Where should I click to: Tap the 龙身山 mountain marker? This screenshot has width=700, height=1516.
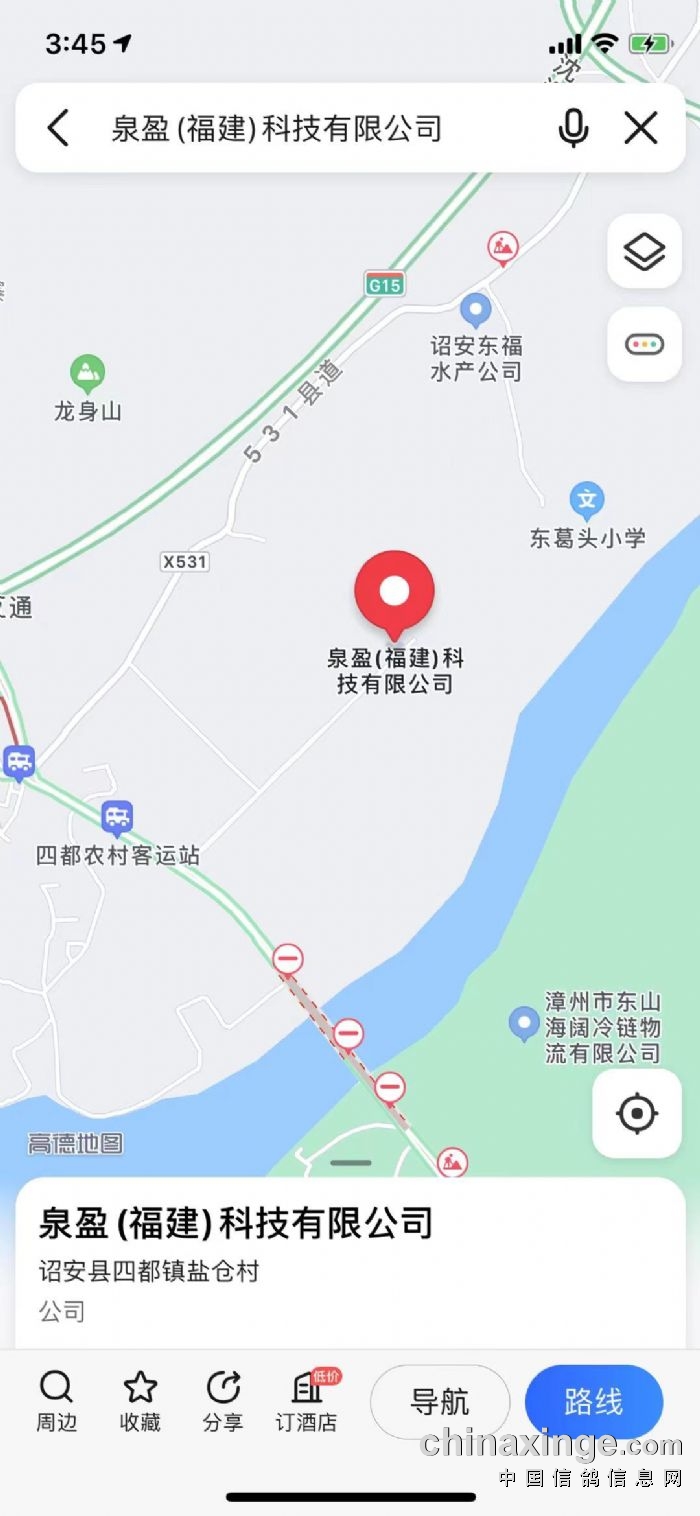[x=88, y=374]
